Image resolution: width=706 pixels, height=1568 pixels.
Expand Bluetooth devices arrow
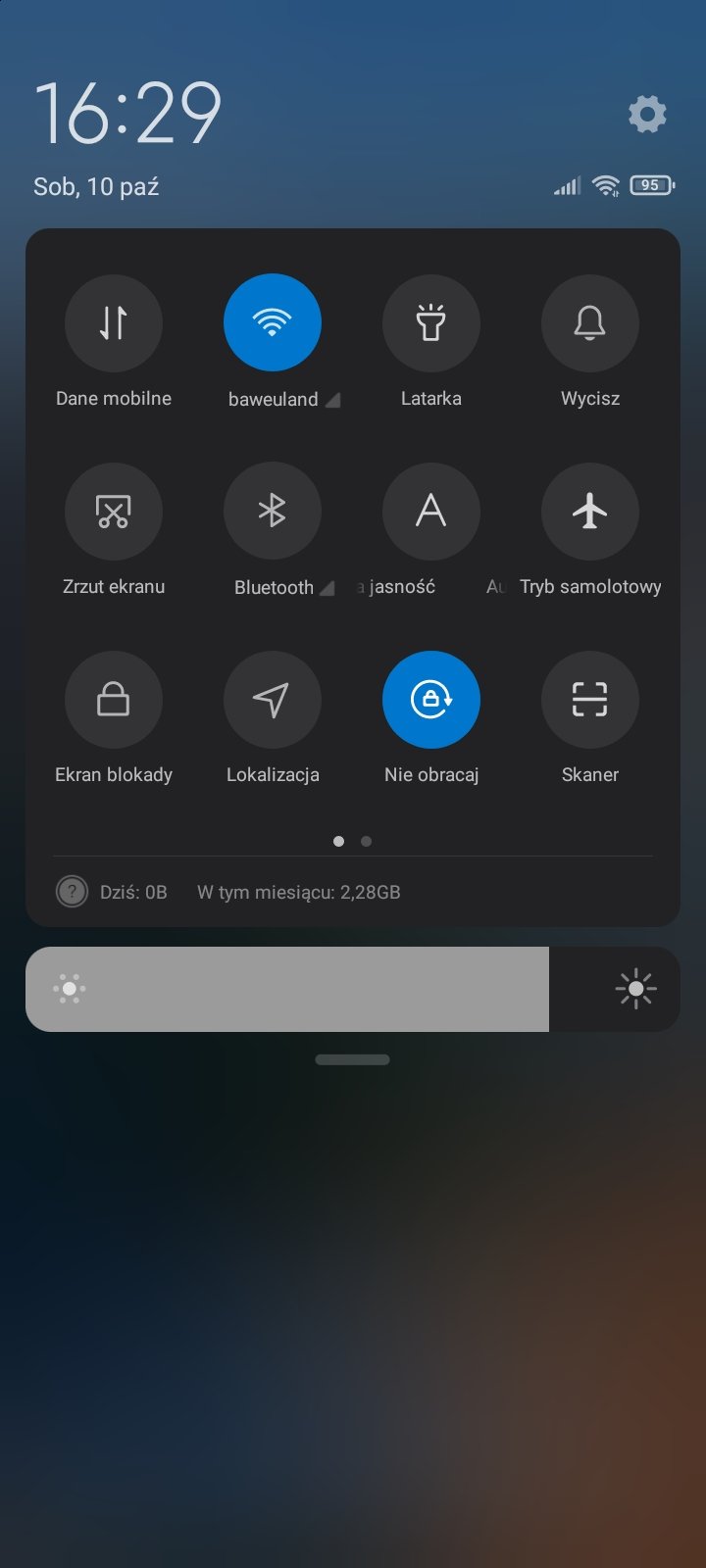coord(328,588)
